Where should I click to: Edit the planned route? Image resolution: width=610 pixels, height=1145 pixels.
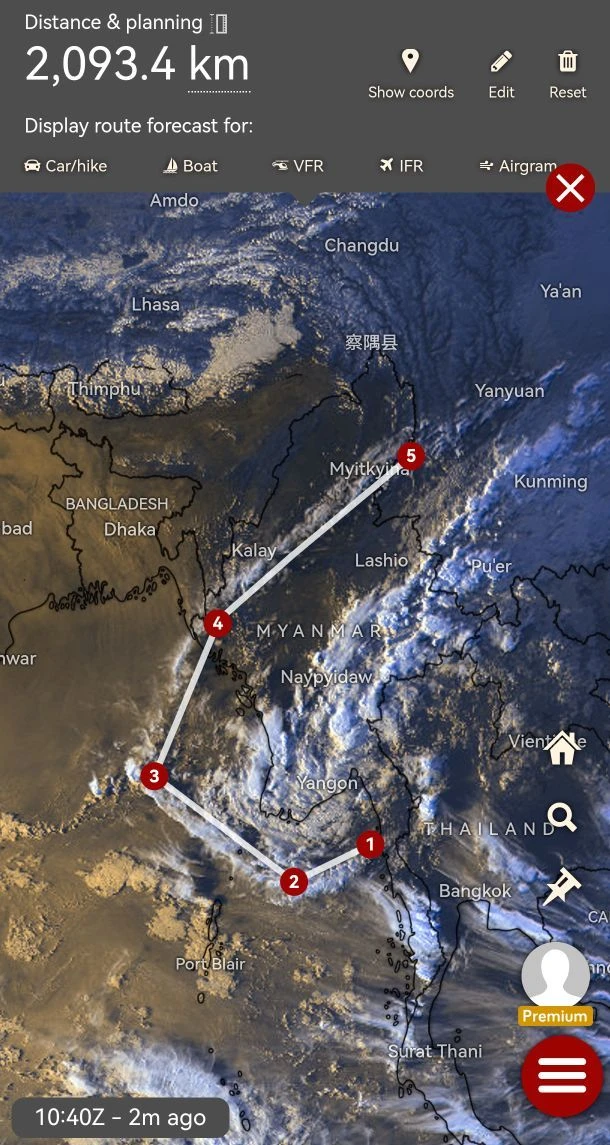pos(501,74)
